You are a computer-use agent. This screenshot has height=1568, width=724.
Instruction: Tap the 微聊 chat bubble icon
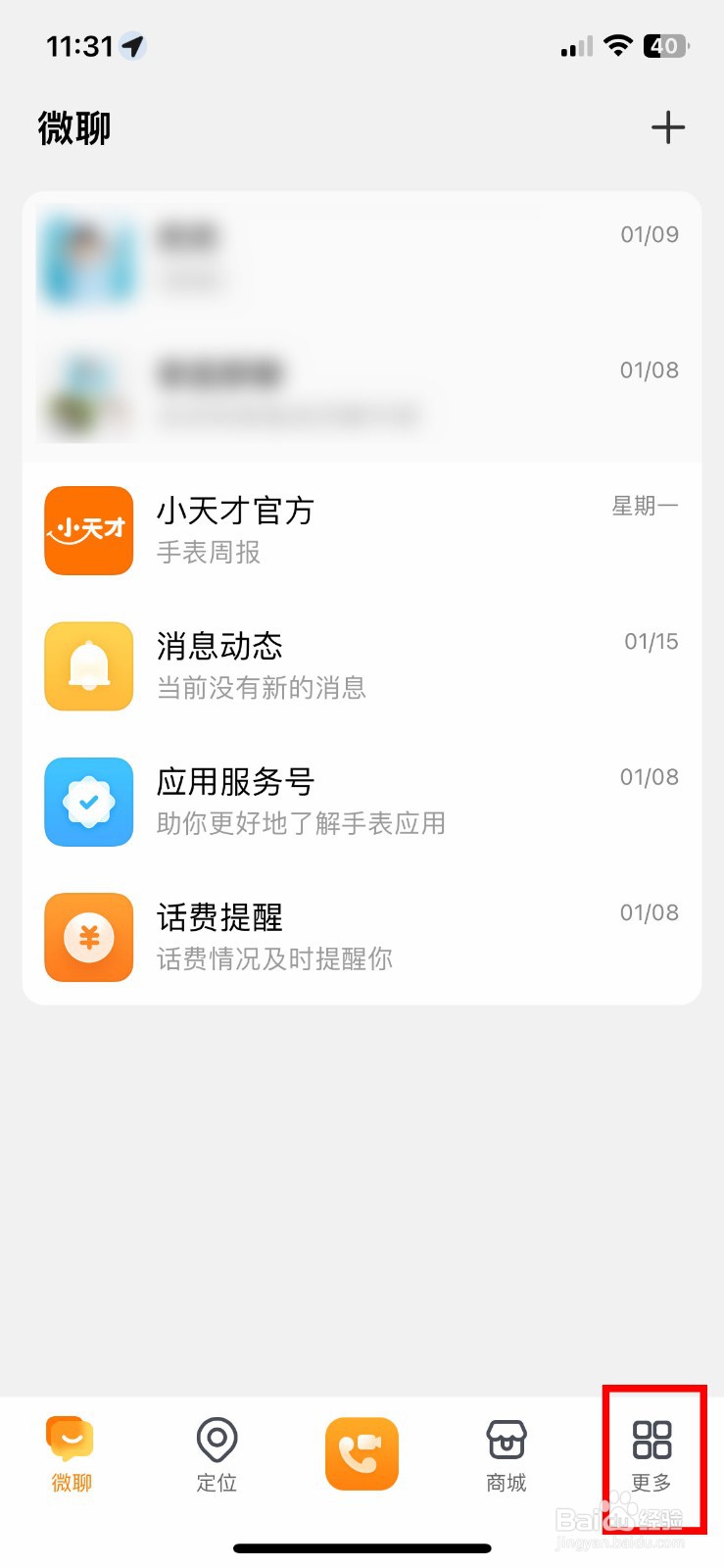[70, 1439]
